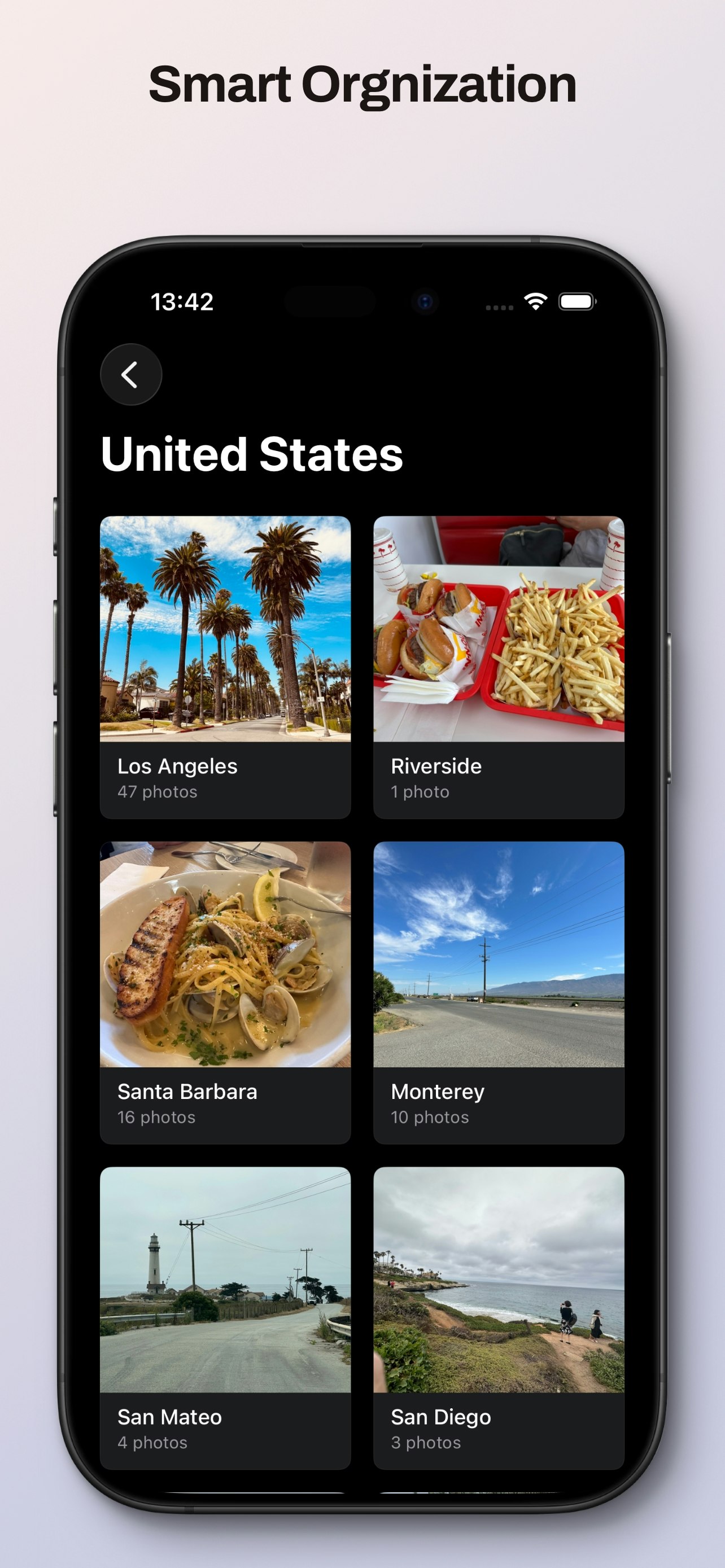The image size is (725, 1568).
Task: Tap the San Diego photo count
Action: click(426, 1442)
